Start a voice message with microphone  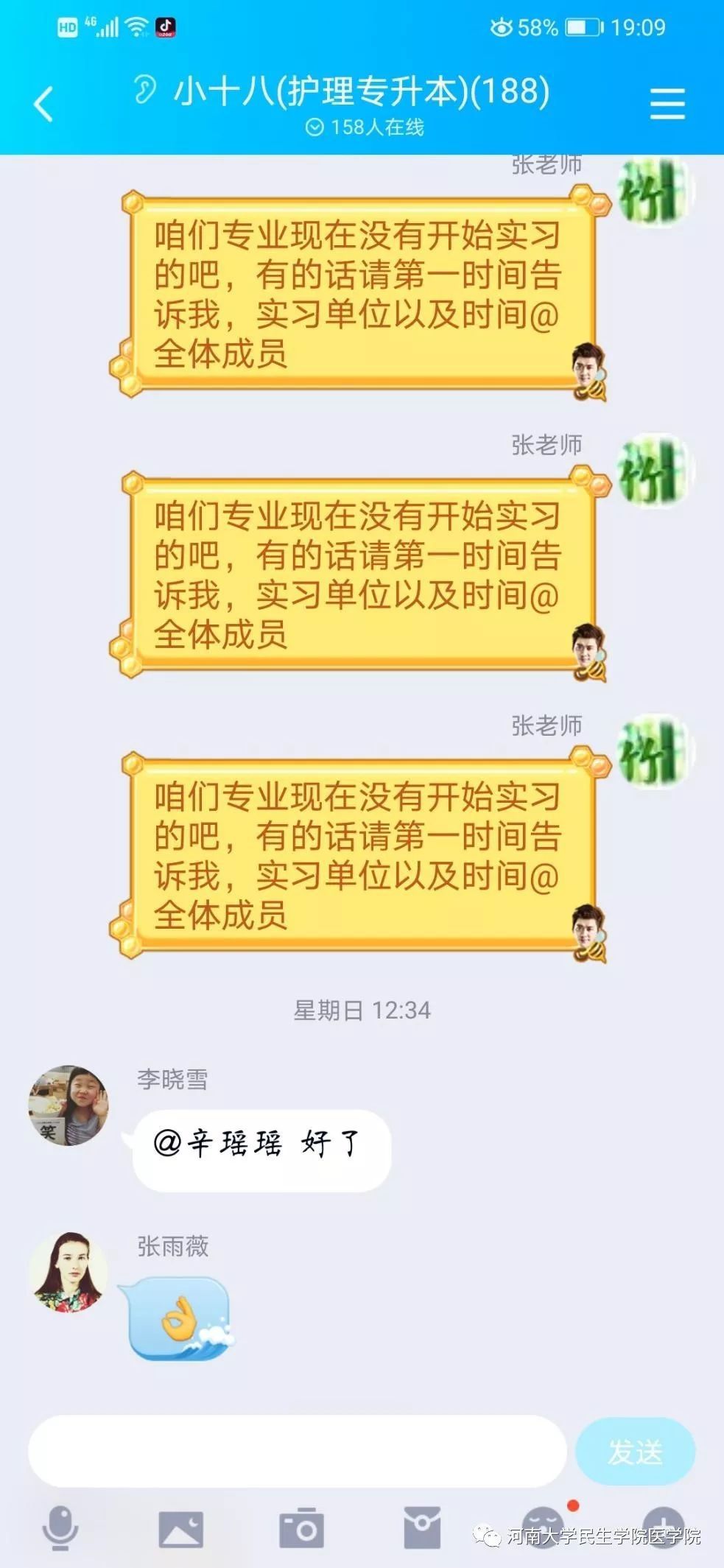click(60, 1527)
